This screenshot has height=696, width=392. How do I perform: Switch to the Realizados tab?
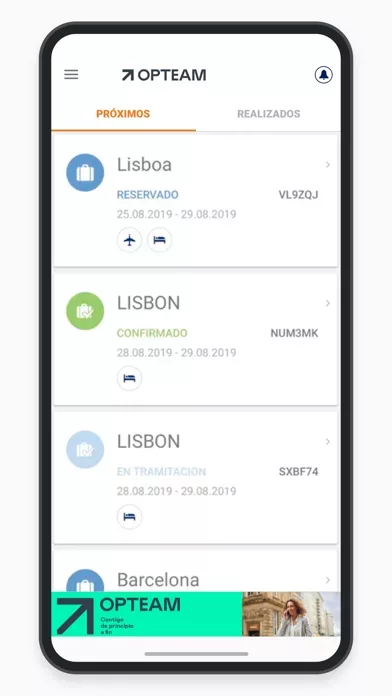click(x=269, y=114)
